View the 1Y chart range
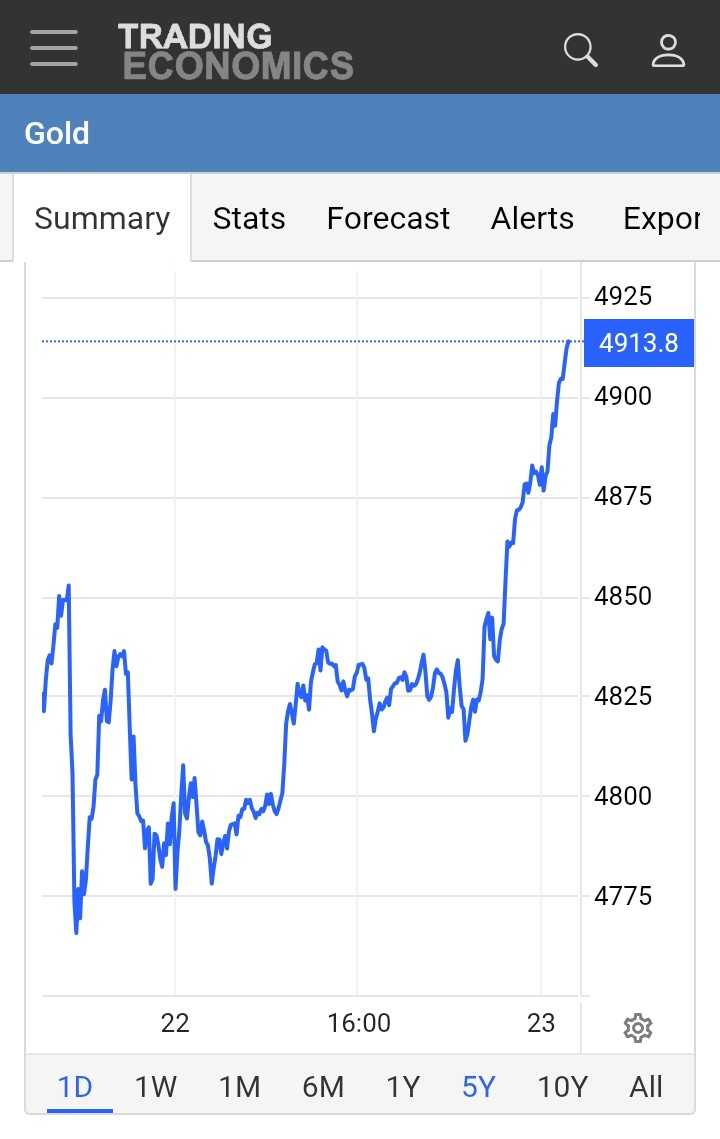This screenshot has height=1139, width=720. tap(403, 1086)
